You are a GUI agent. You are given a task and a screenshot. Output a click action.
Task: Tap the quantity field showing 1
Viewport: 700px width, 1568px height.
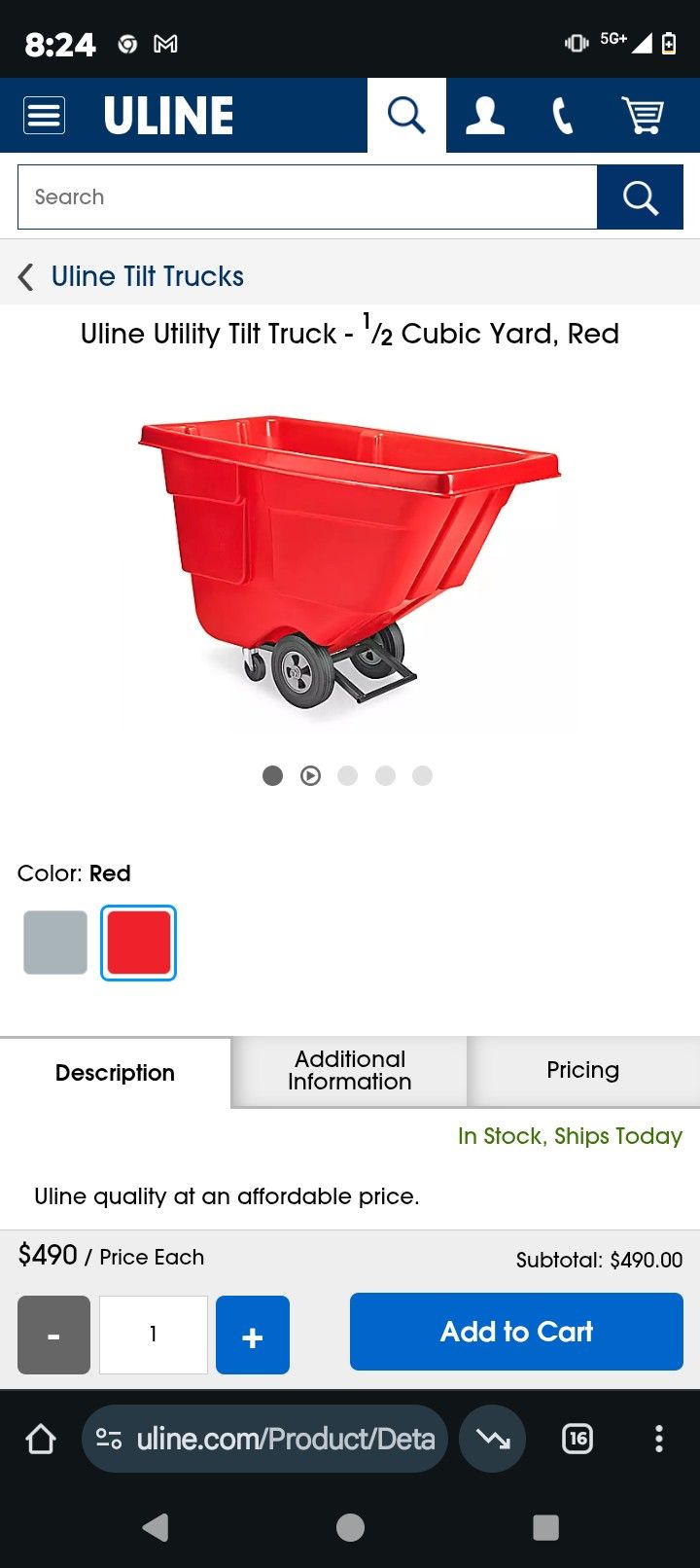click(154, 1335)
